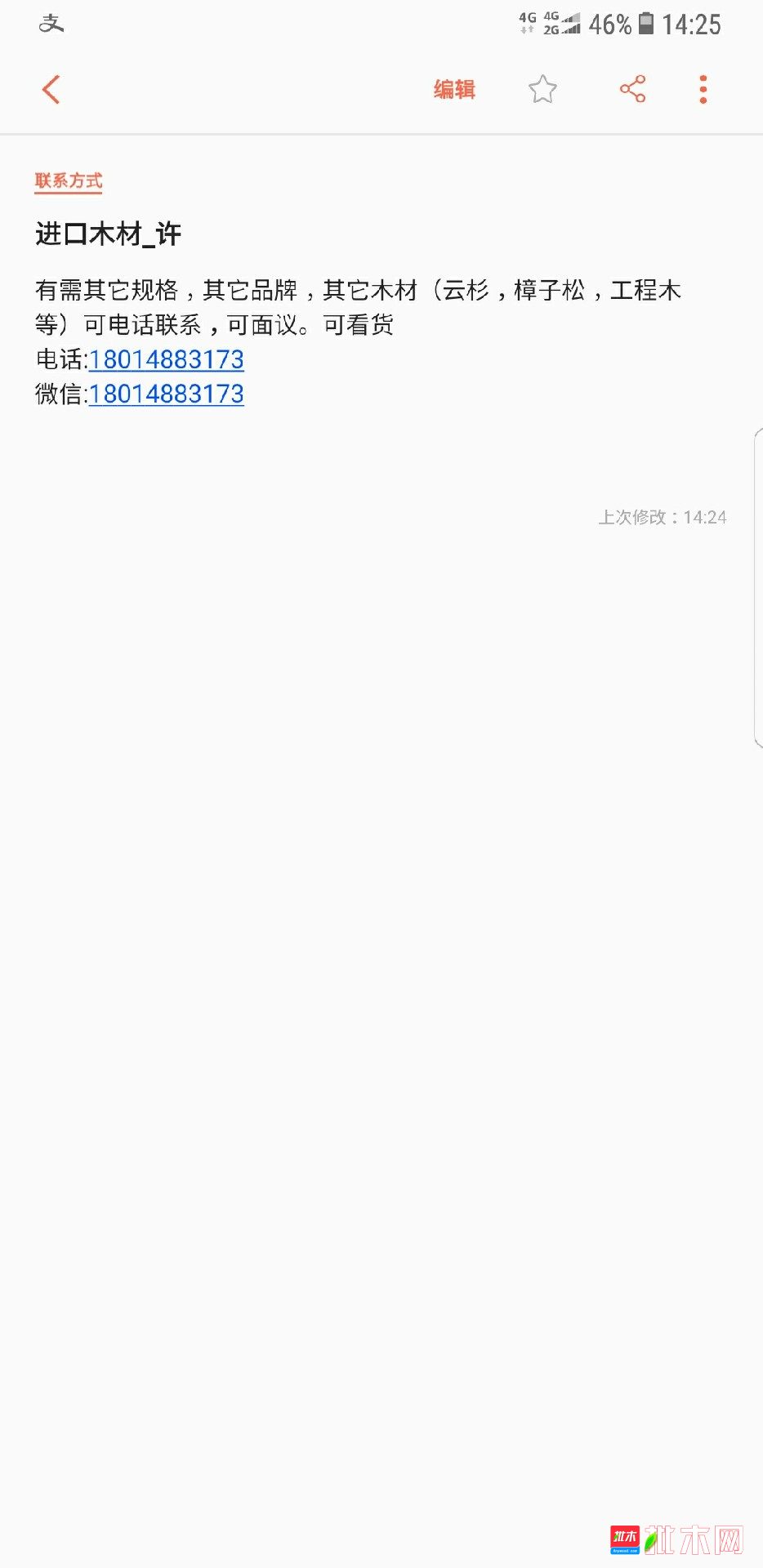The width and height of the screenshot is (763, 1568).
Task: Open the edge panel handle
Action: coord(758,587)
